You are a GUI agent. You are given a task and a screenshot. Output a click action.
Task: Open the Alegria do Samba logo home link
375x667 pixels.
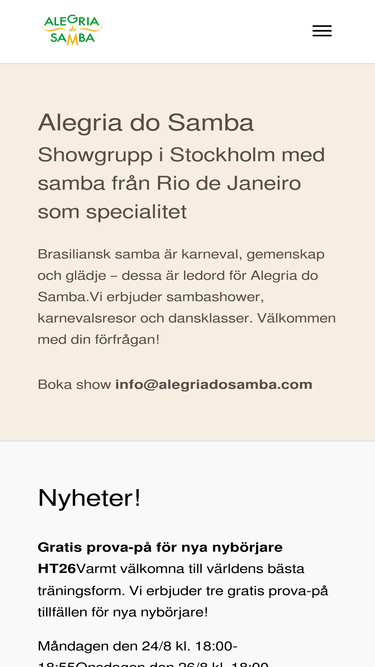pyautogui.click(x=72, y=30)
